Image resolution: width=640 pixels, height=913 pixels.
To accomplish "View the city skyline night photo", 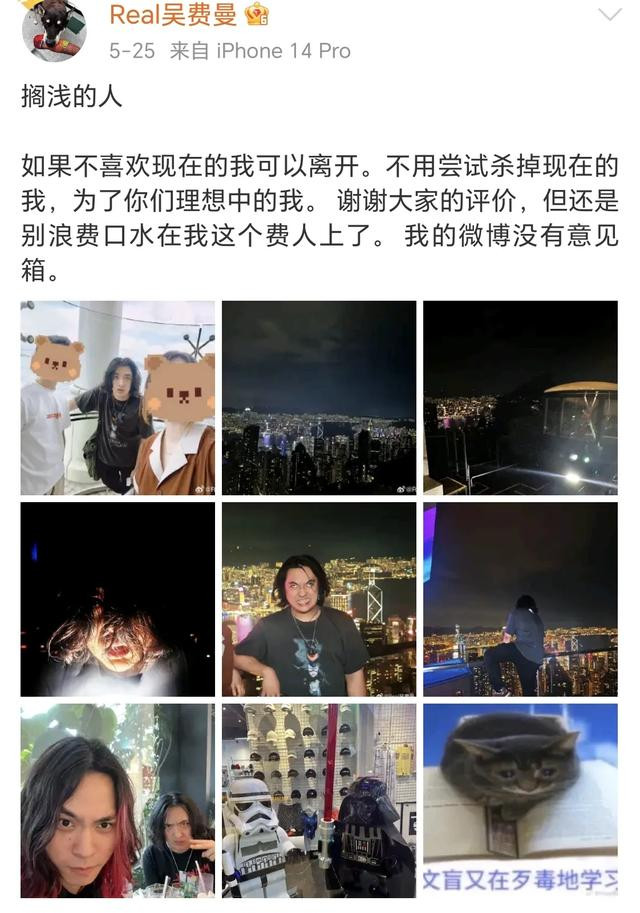I will pyautogui.click(x=319, y=398).
